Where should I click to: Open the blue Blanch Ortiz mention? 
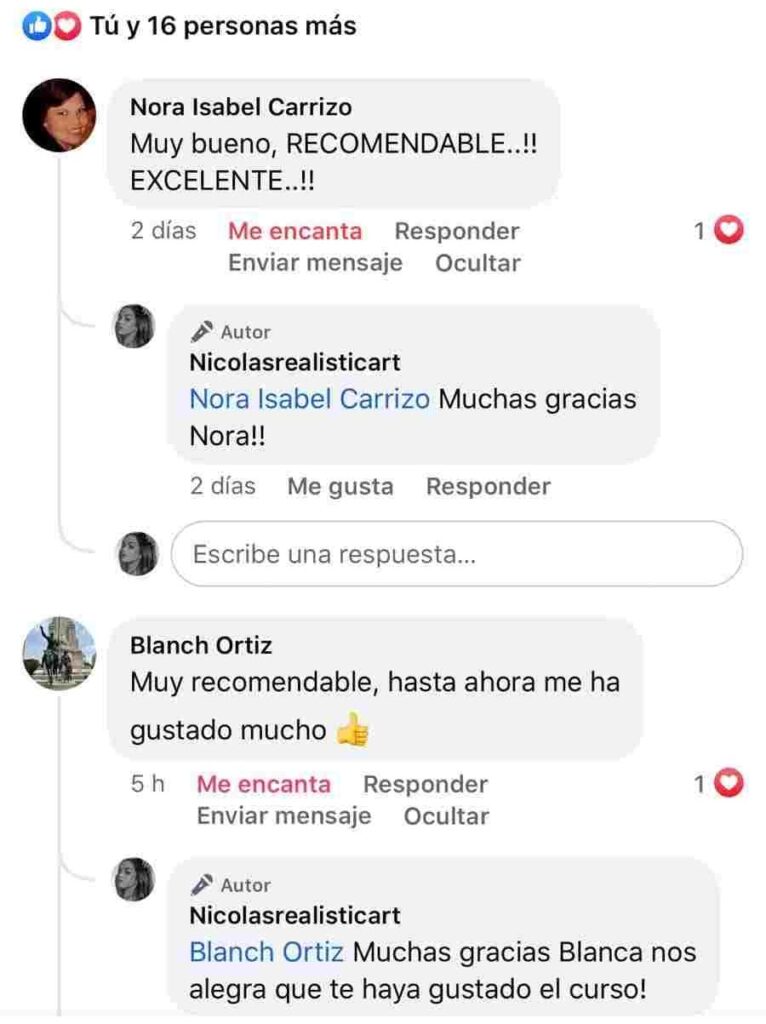[266, 952]
